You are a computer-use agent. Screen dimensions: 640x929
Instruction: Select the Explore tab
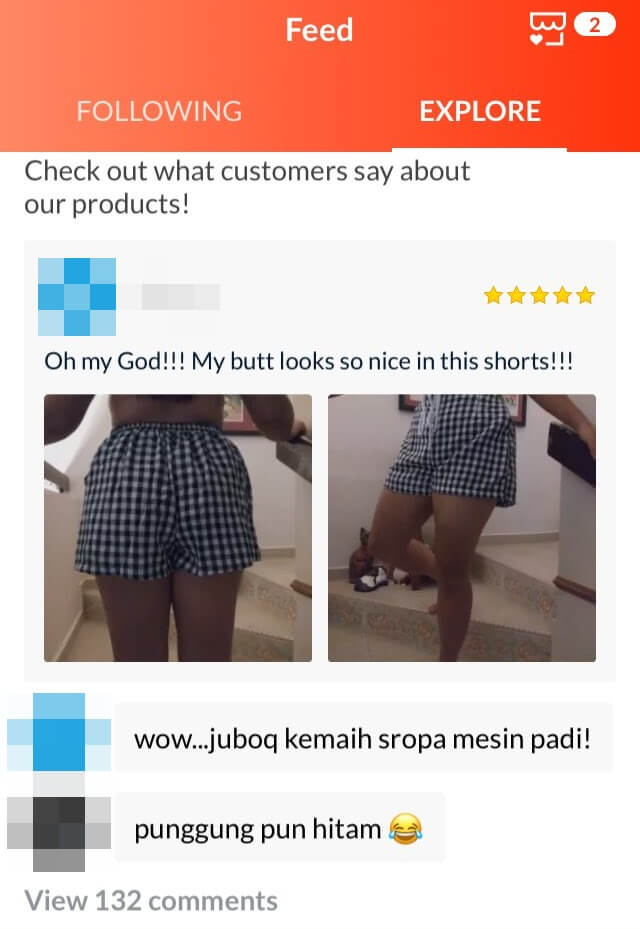pos(480,111)
